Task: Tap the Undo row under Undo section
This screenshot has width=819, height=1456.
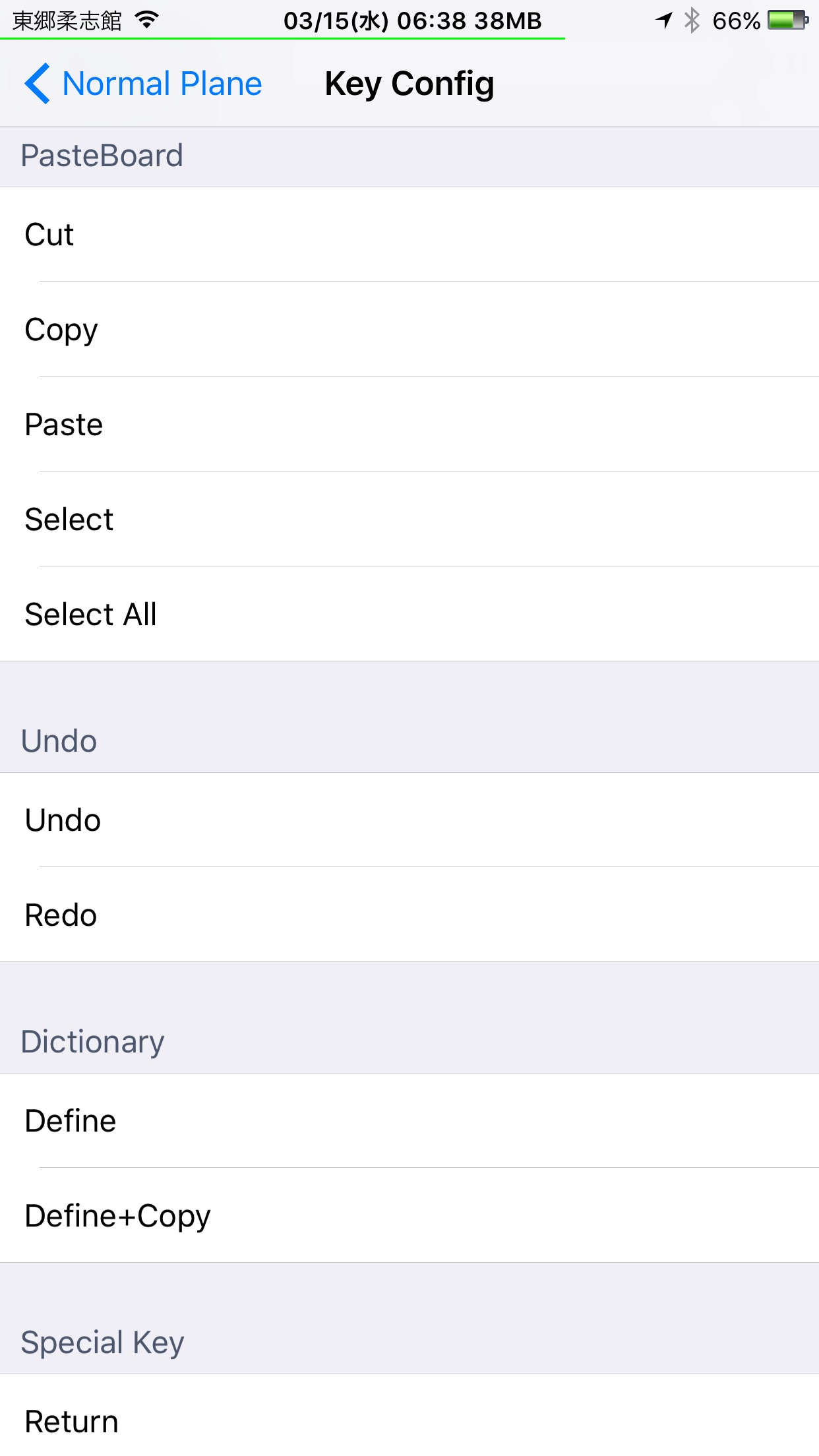Action: (x=409, y=820)
